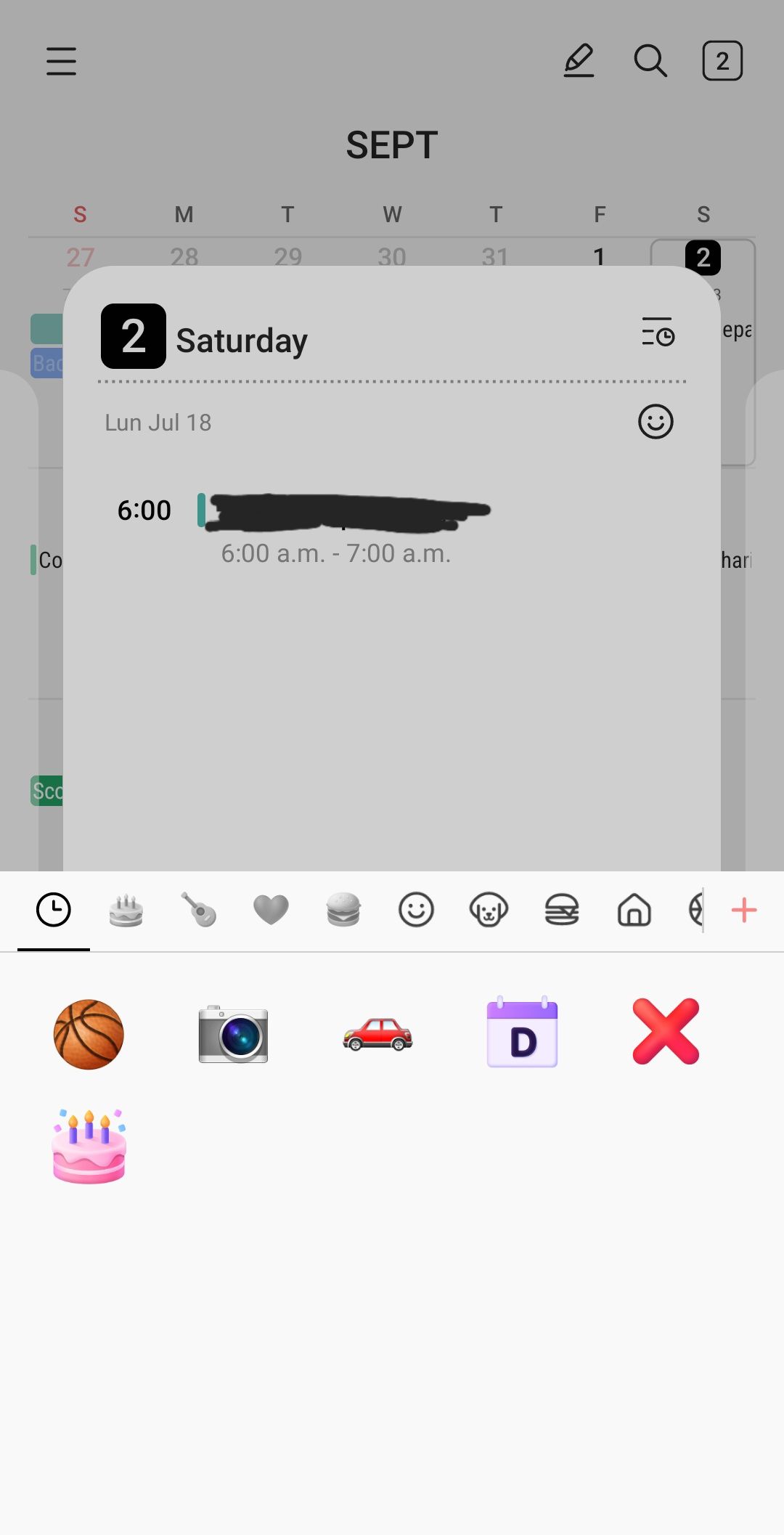Image resolution: width=784 pixels, height=1535 pixels.
Task: Open calendar search
Action: (650, 61)
